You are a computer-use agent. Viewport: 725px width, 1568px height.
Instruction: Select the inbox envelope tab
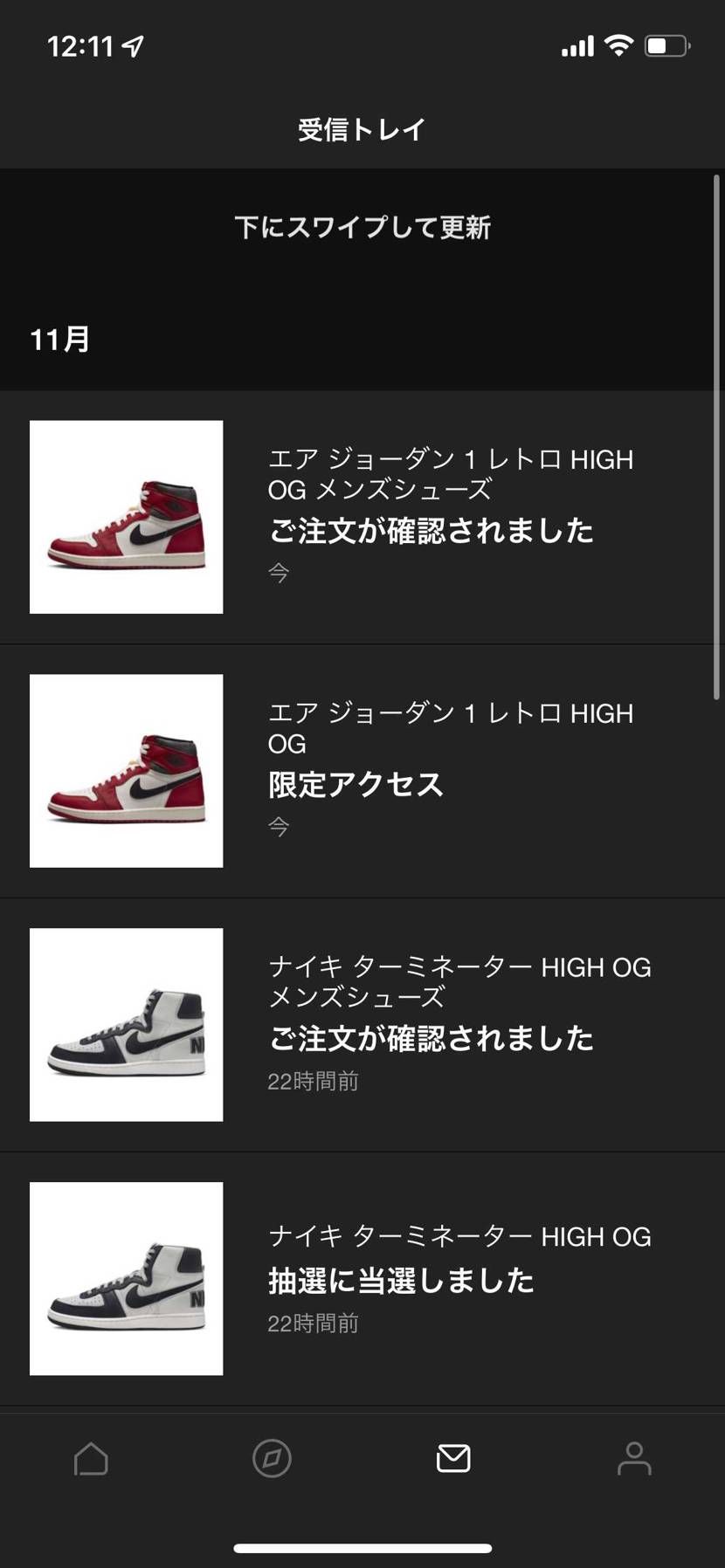pyautogui.click(x=453, y=1459)
